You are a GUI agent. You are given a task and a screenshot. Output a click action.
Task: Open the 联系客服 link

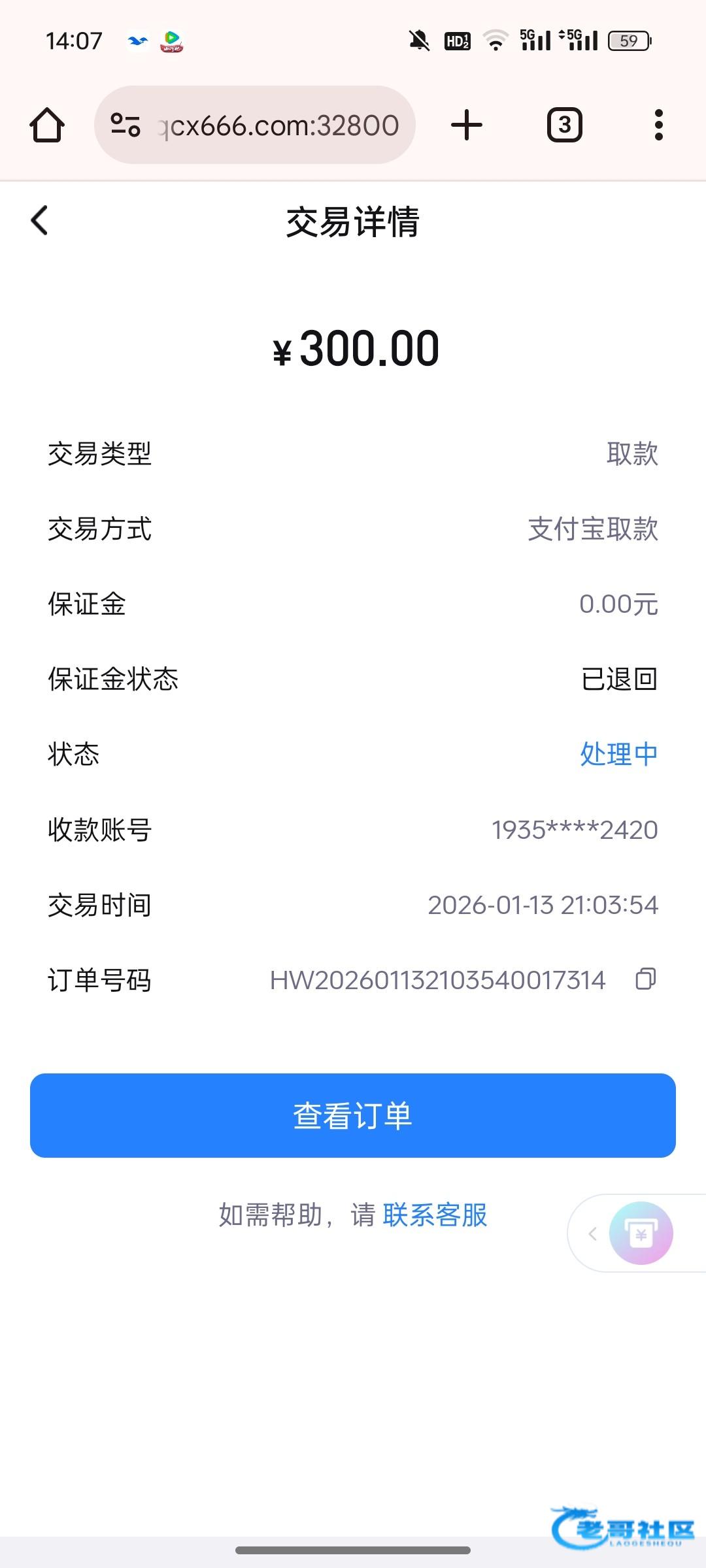click(435, 1215)
